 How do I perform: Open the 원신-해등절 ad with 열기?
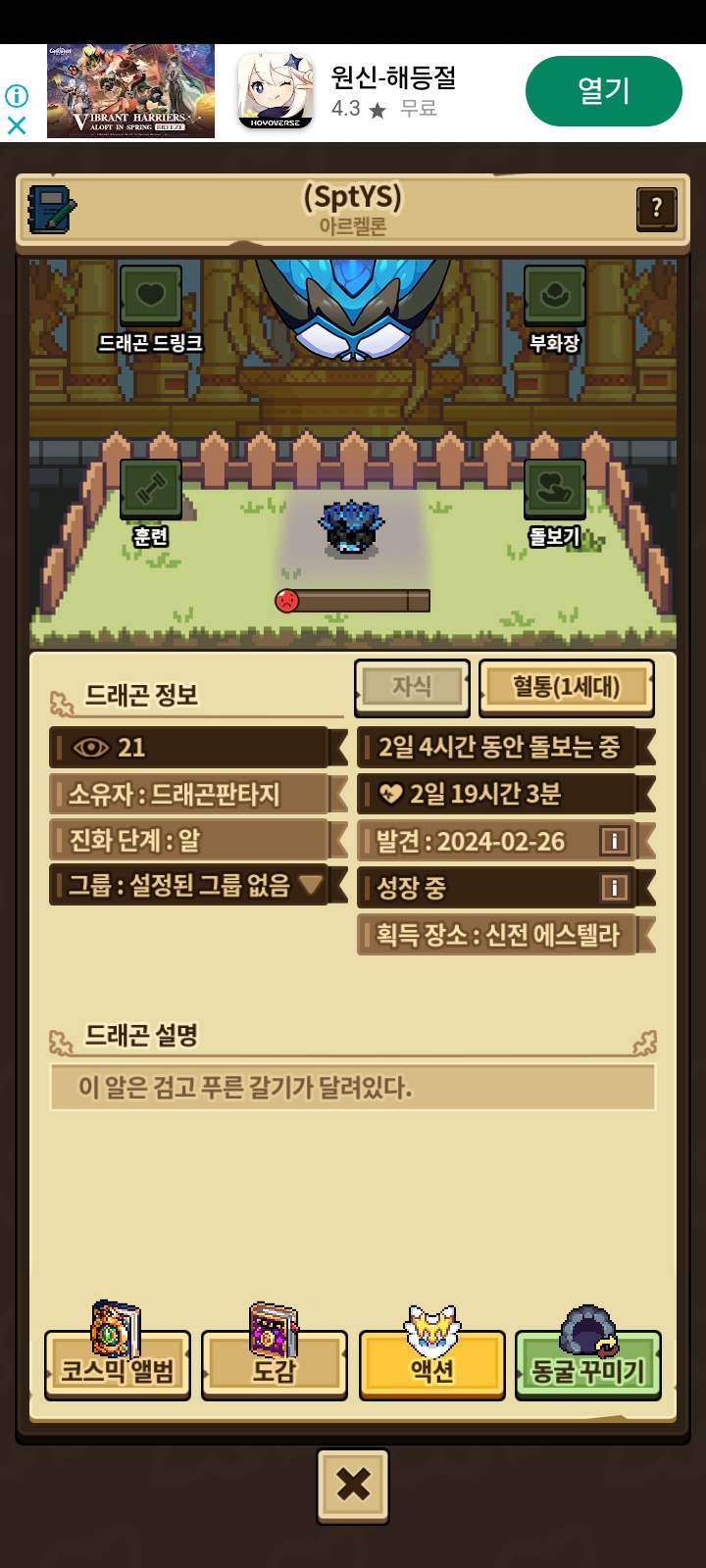click(603, 91)
